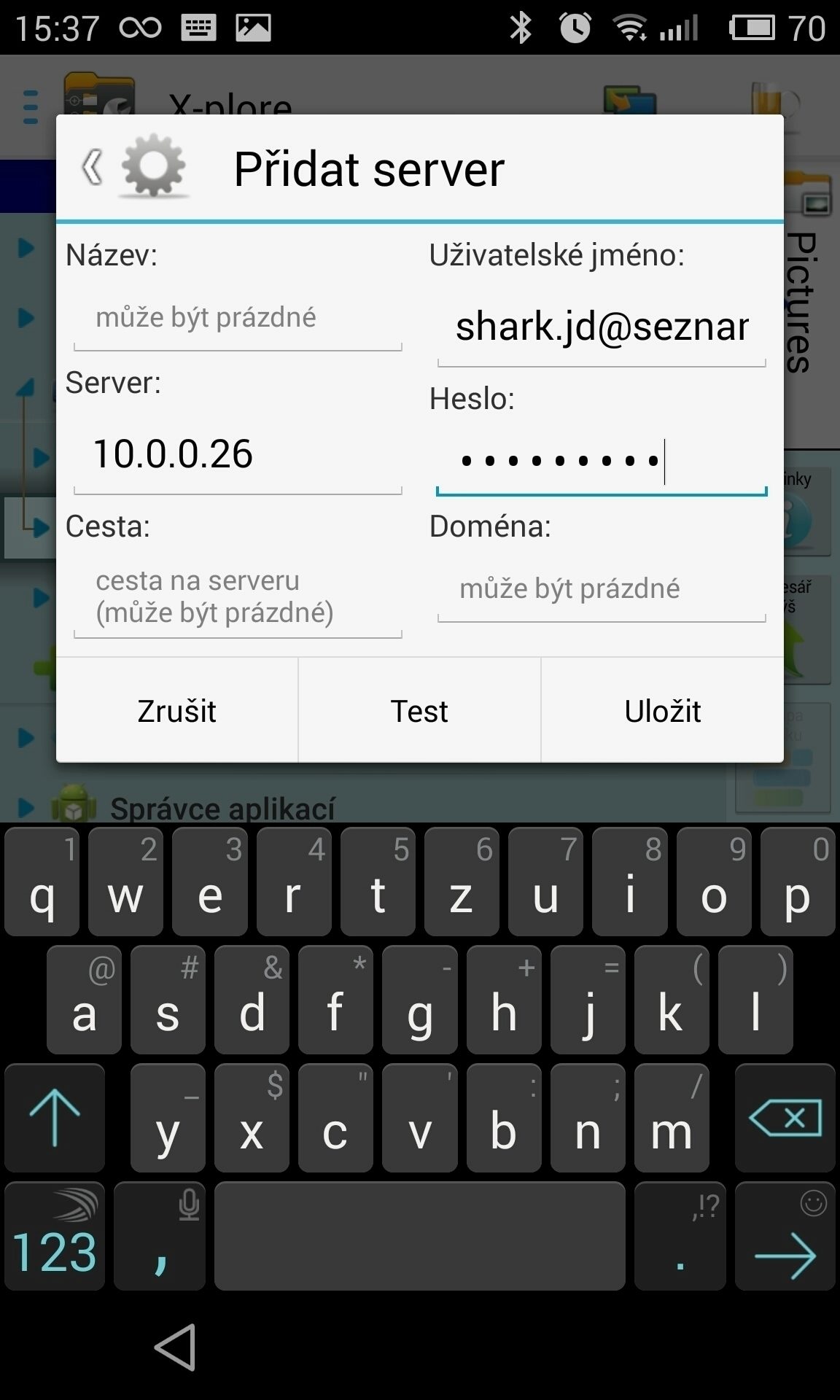This screenshot has height=1400, width=840.
Task: Tap the Android back navigation button
Action: (x=176, y=1347)
